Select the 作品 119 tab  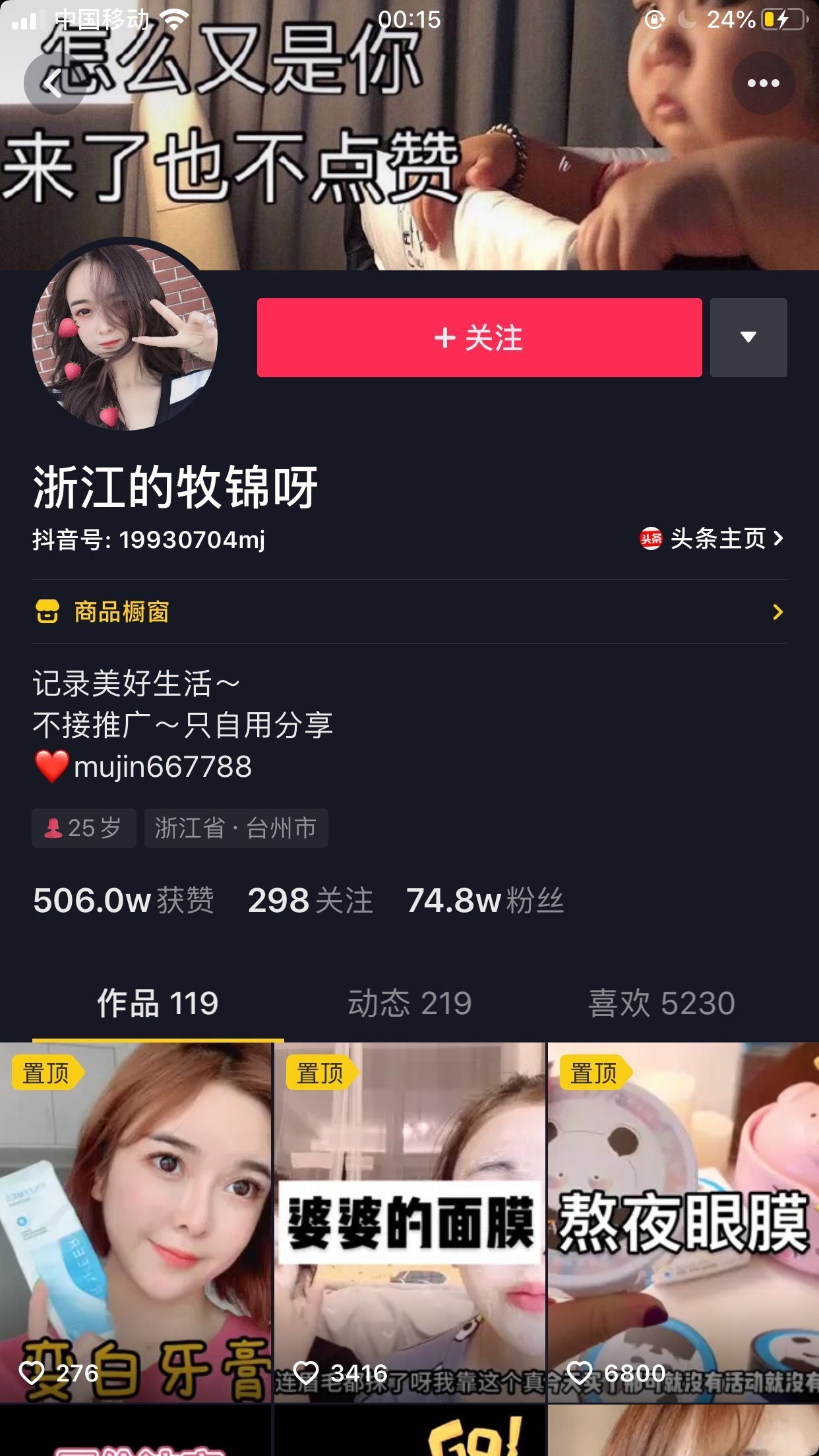[158, 1004]
